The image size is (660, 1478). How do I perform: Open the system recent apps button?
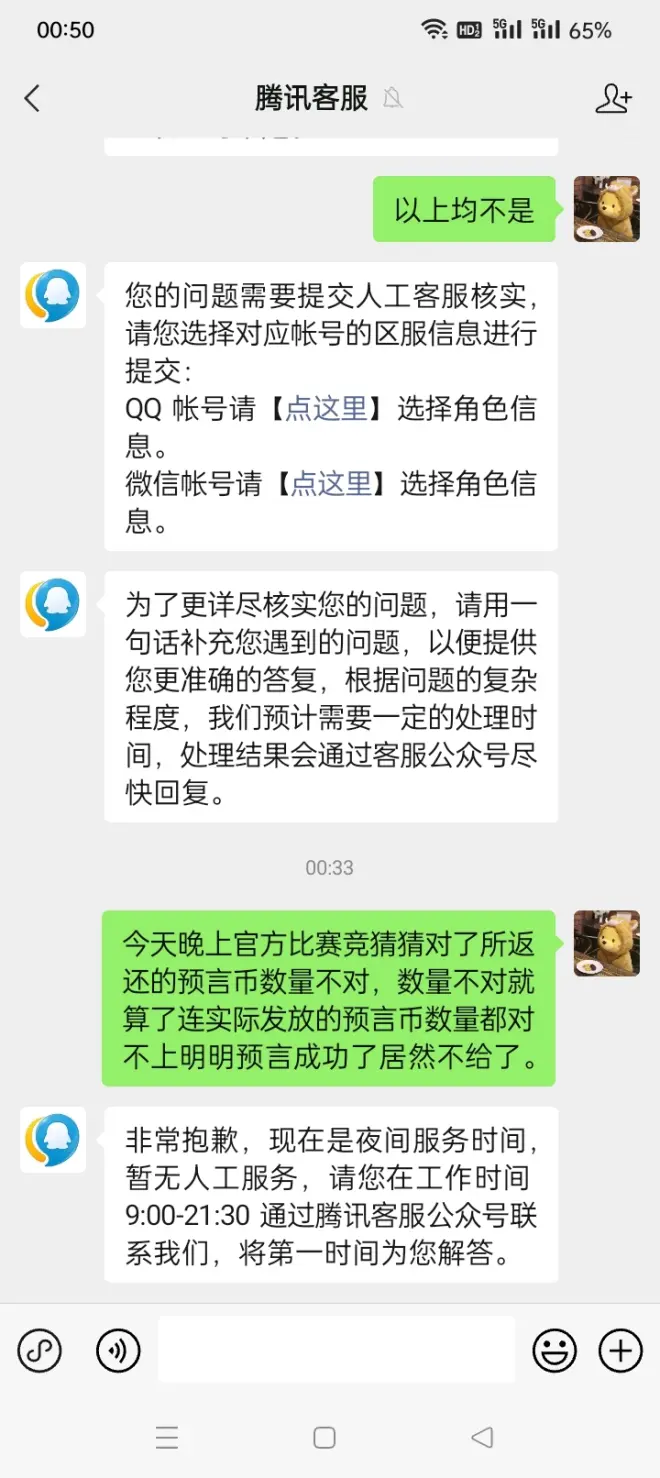(x=167, y=1438)
